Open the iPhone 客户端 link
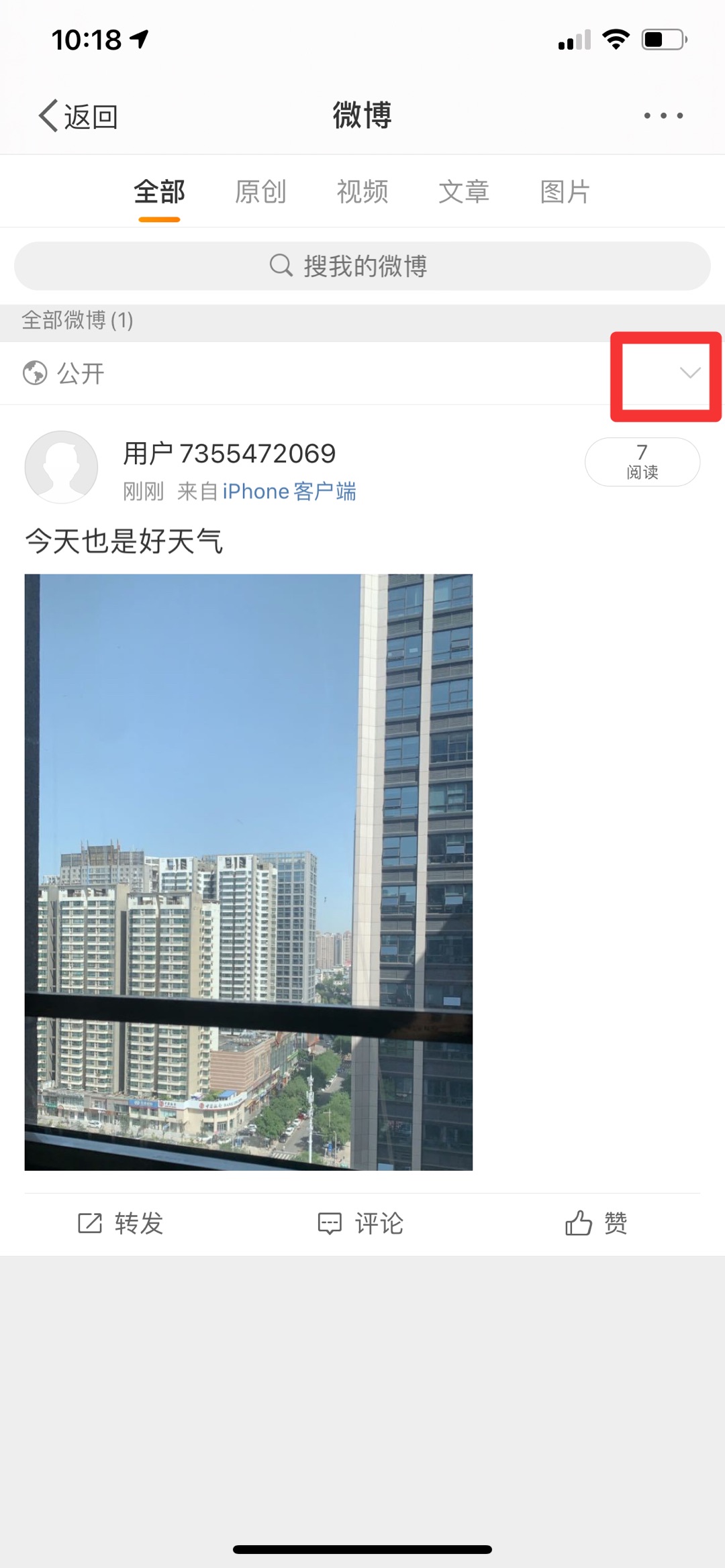 (x=290, y=491)
